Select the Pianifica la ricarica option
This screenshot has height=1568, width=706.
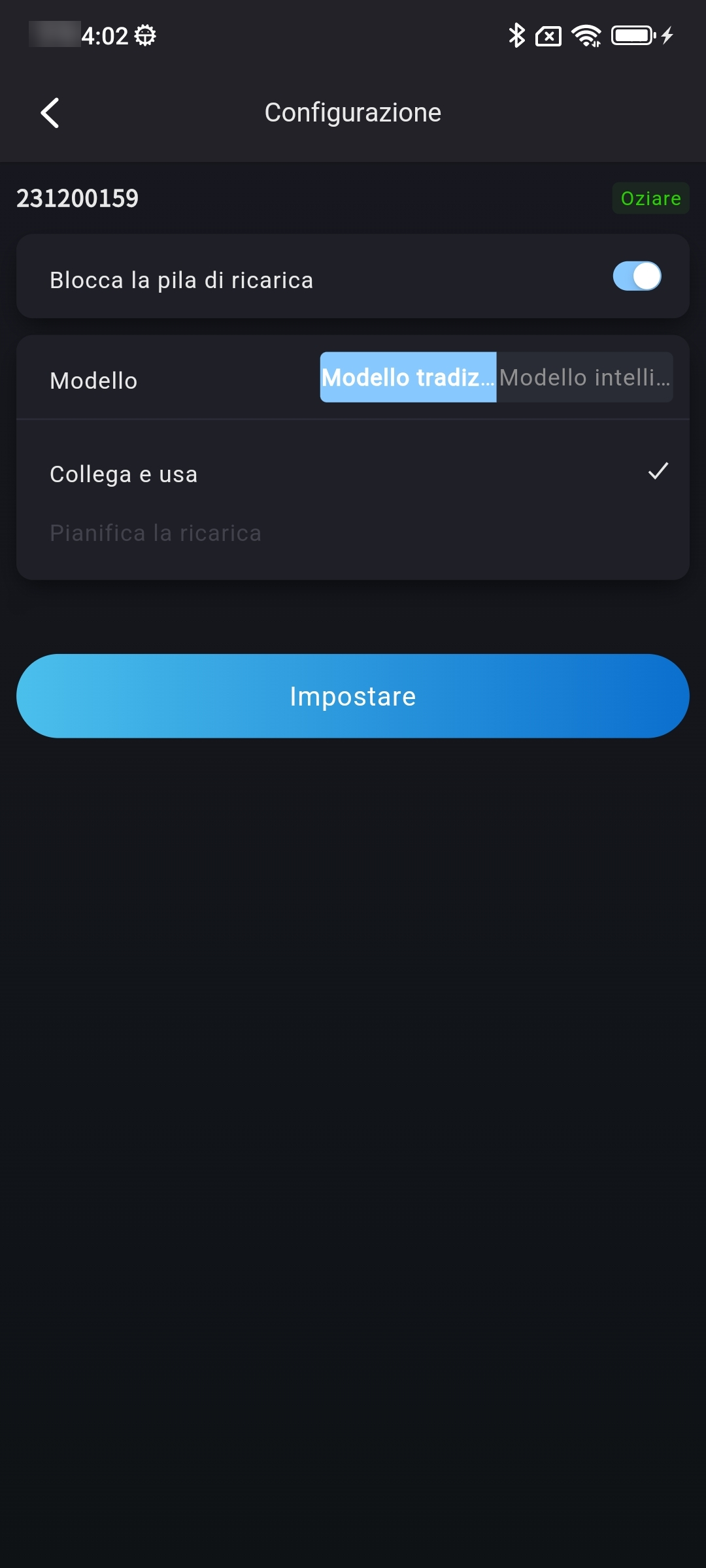[353, 533]
